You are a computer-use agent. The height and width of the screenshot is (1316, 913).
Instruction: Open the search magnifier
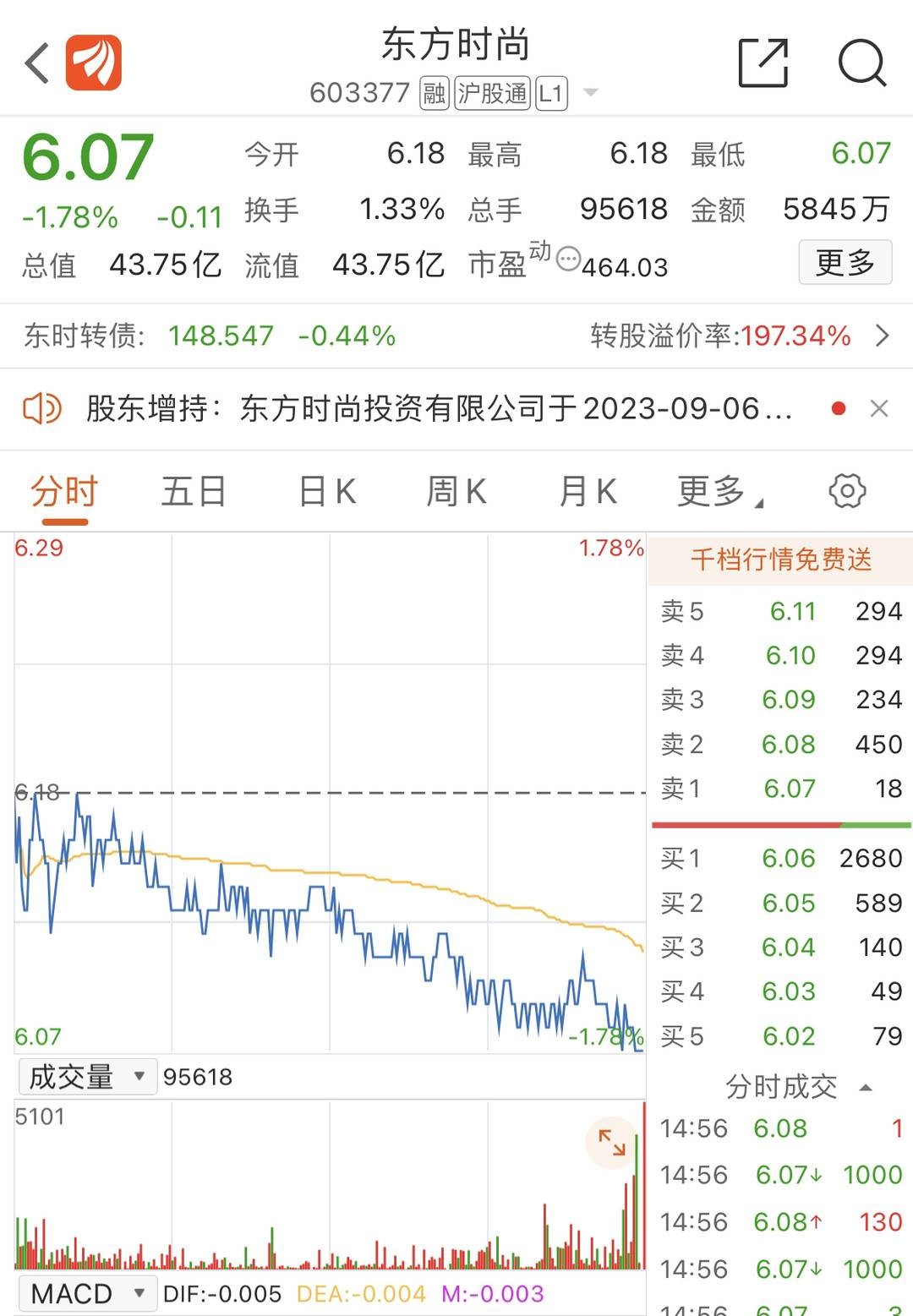click(x=861, y=63)
